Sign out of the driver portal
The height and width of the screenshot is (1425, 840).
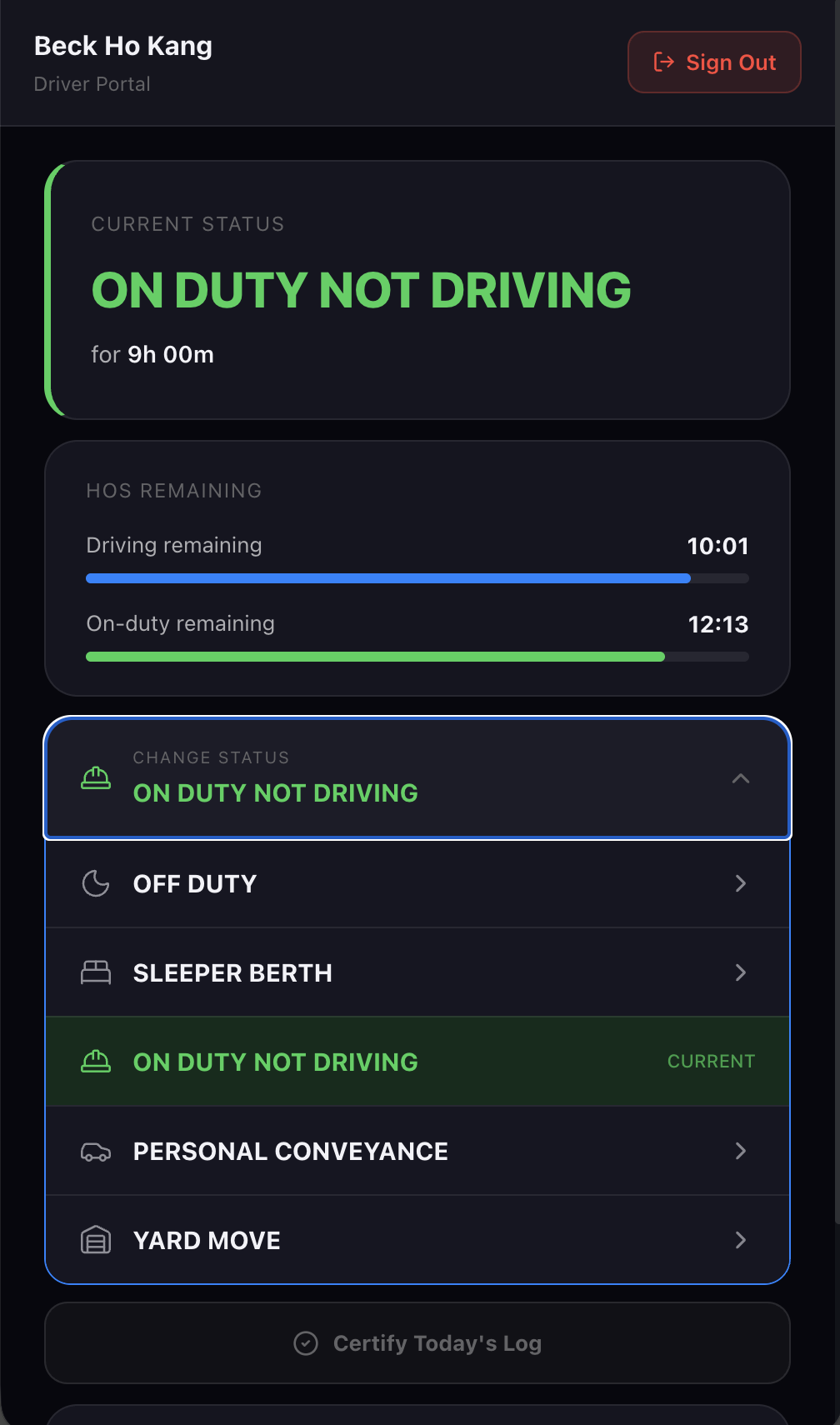click(x=714, y=62)
